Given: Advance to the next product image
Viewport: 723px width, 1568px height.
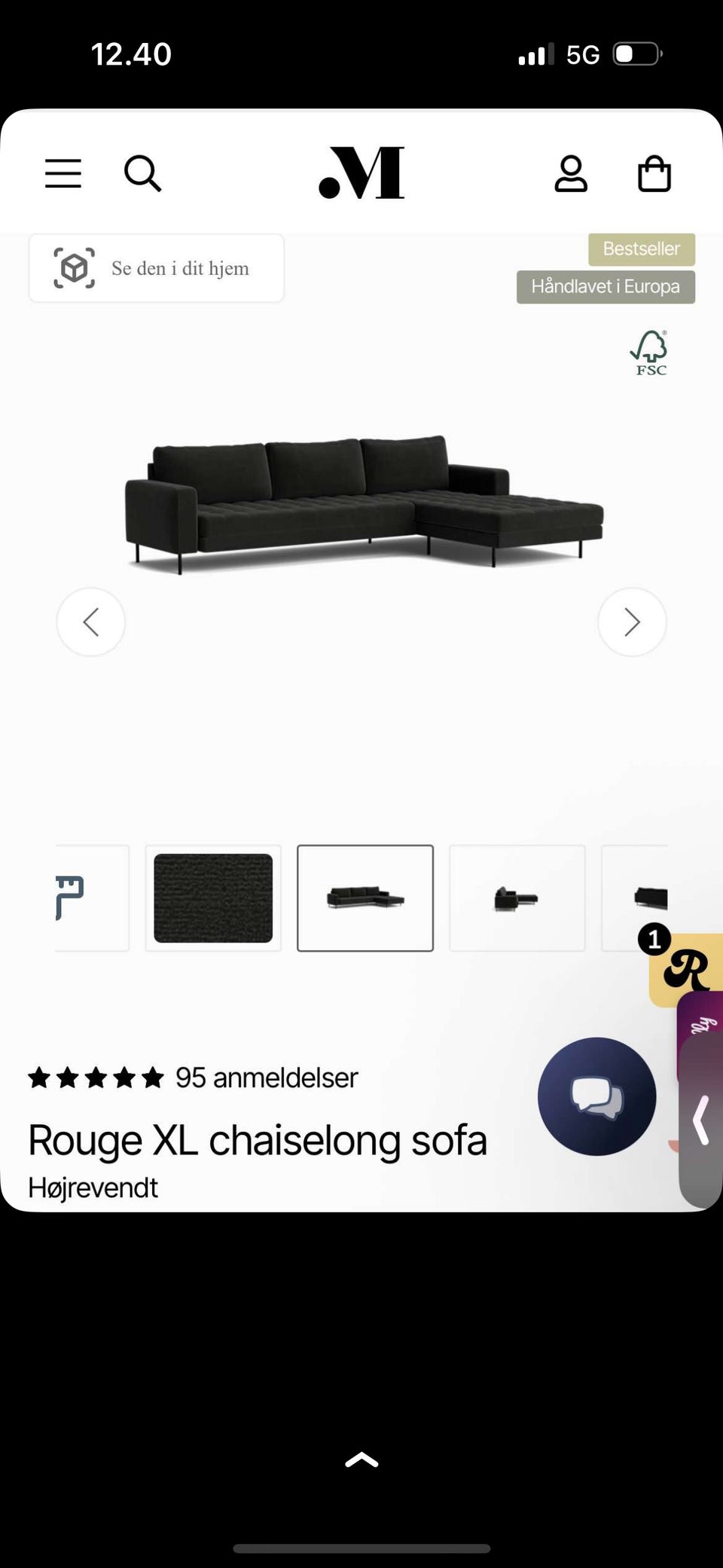Looking at the screenshot, I should coord(632,622).
